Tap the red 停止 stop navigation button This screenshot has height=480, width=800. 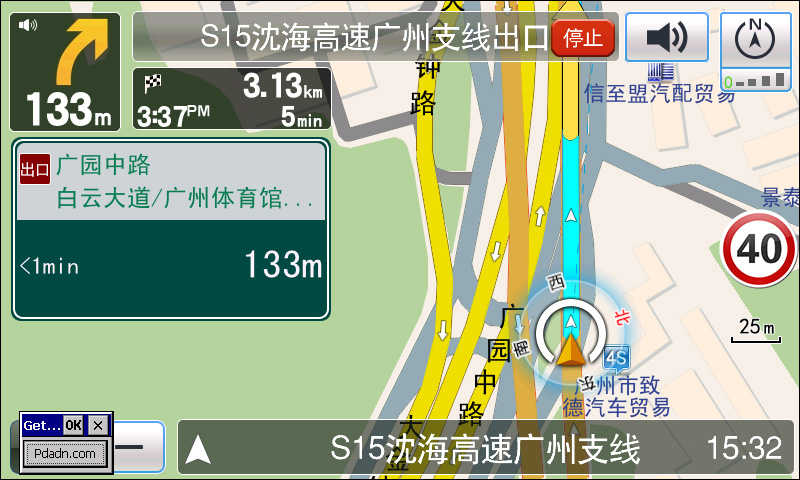click(583, 38)
